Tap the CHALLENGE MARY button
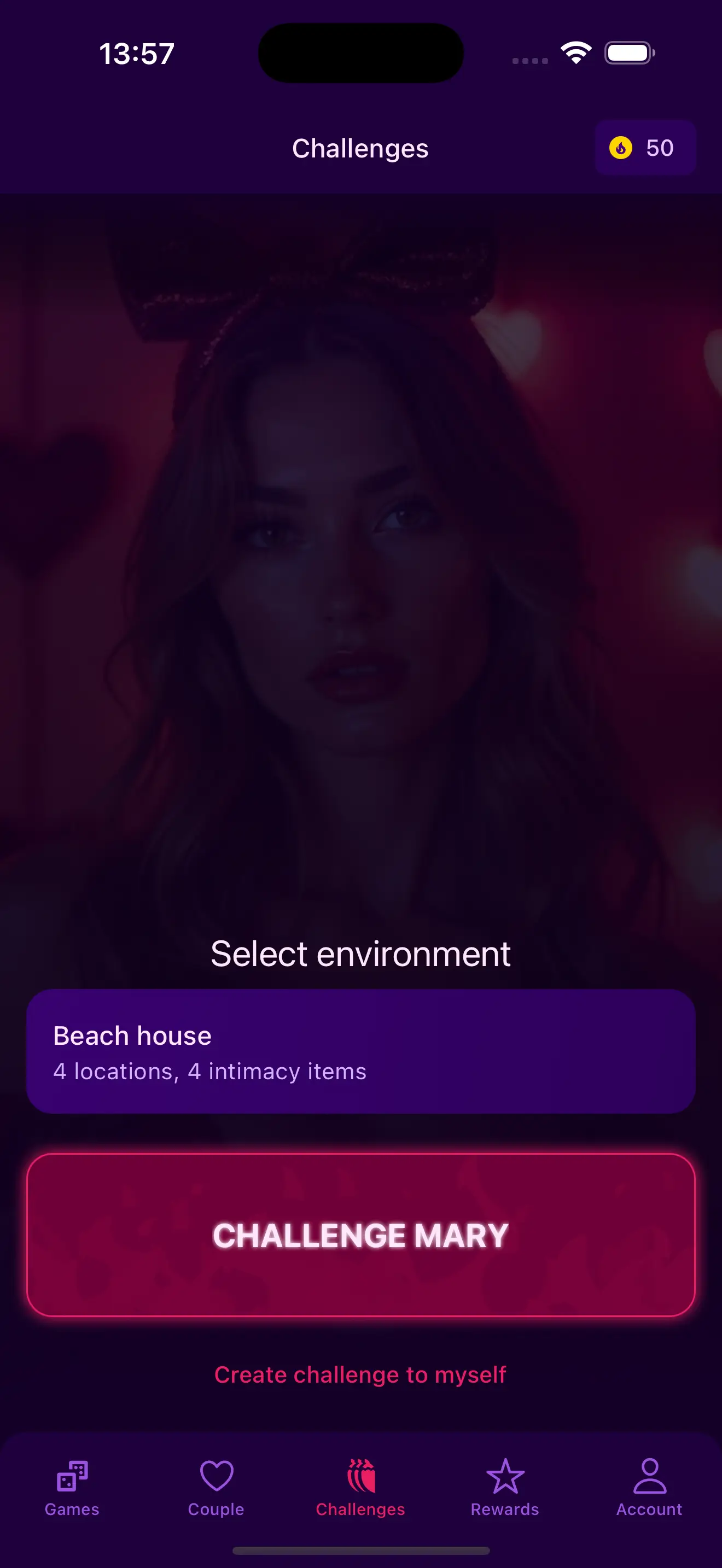Viewport: 722px width, 1568px height. (x=360, y=1234)
